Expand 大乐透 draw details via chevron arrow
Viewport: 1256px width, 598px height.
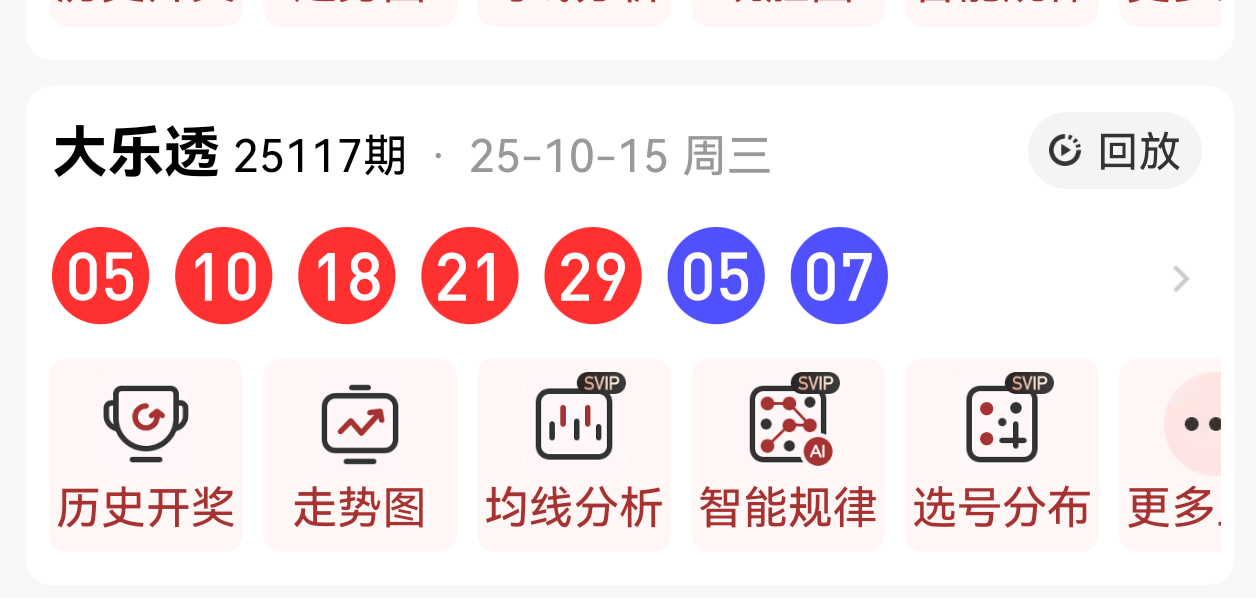click(1181, 279)
